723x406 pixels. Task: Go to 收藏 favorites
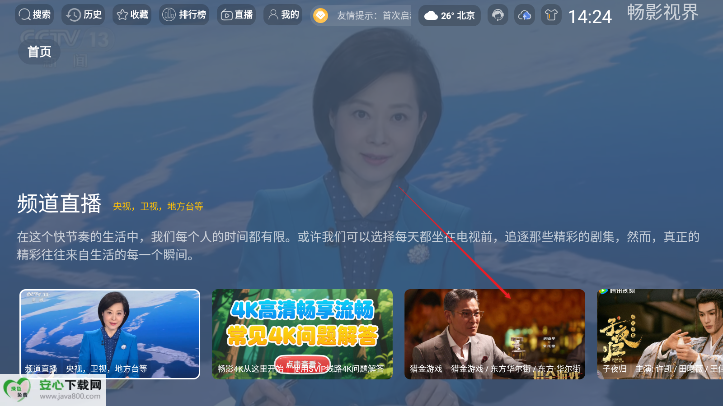point(132,15)
